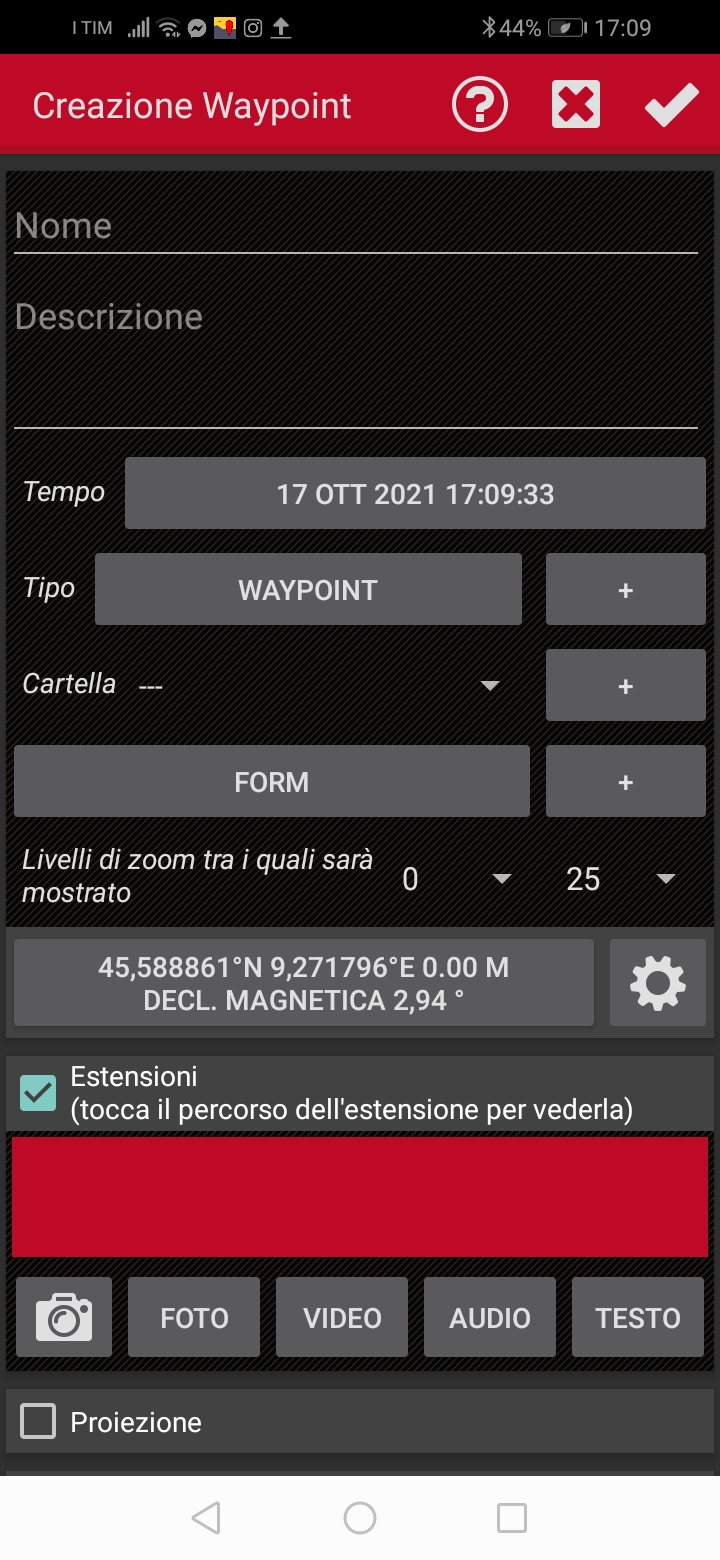
Task: Confirm waypoint with the checkmark icon
Action: pyautogui.click(x=671, y=105)
